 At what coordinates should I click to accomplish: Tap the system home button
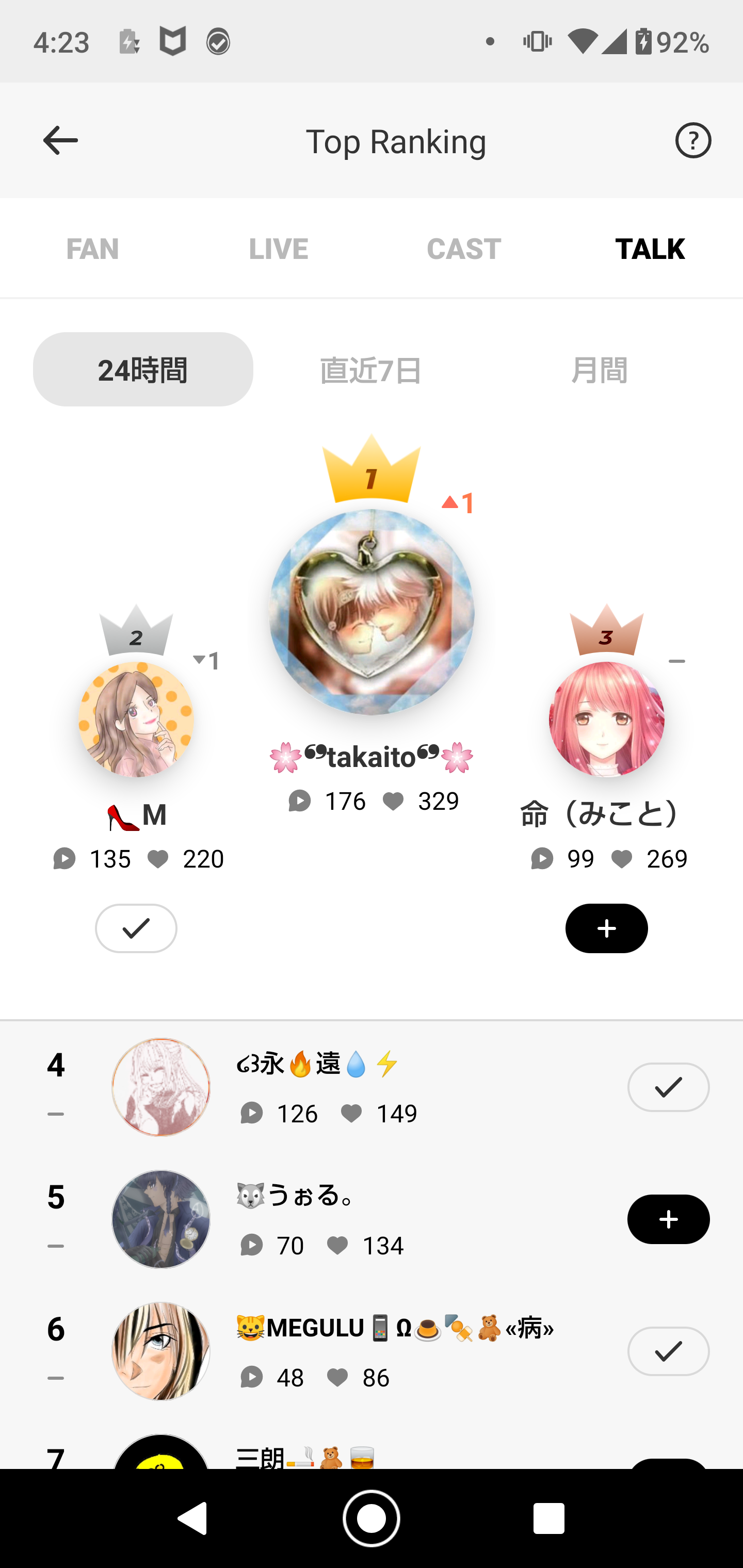coord(371,1518)
